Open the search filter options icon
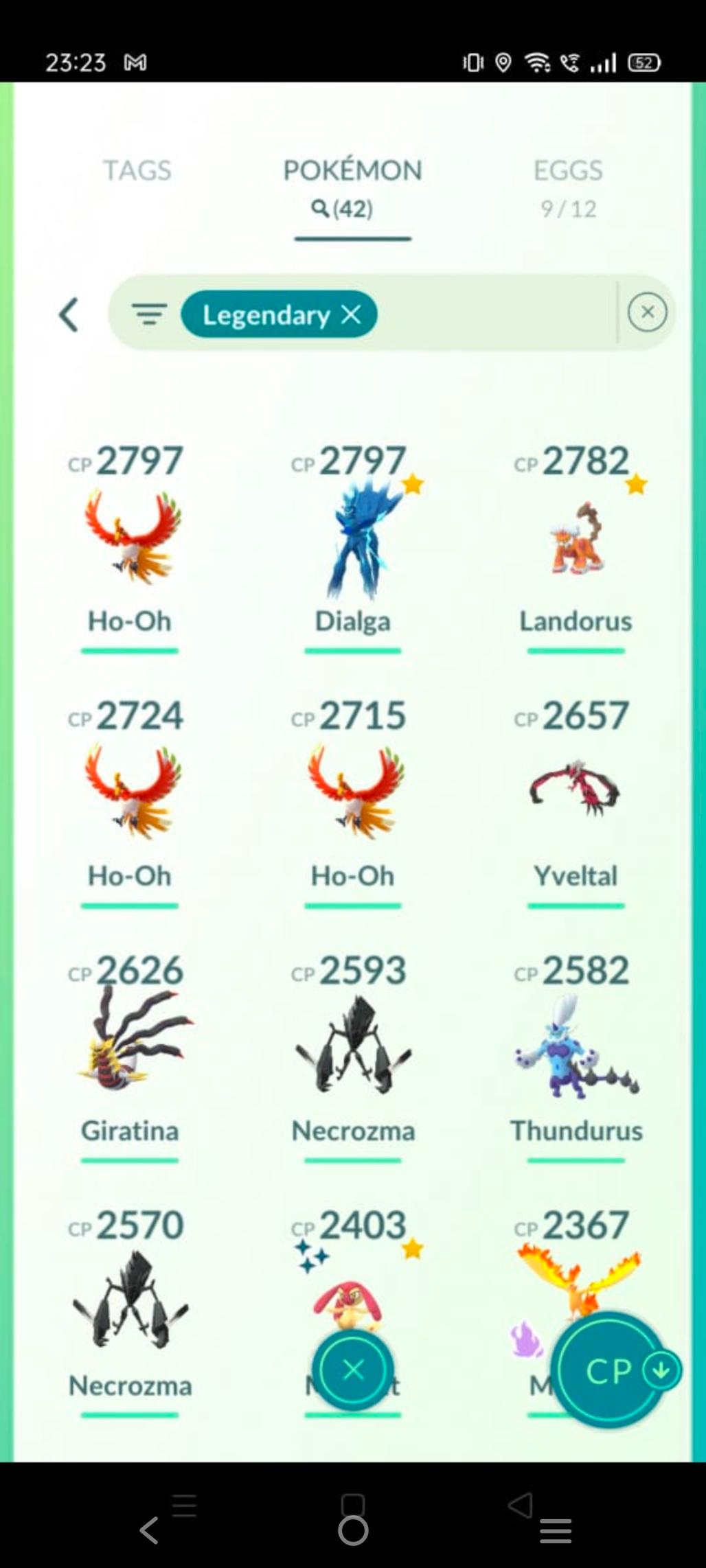 [149, 314]
